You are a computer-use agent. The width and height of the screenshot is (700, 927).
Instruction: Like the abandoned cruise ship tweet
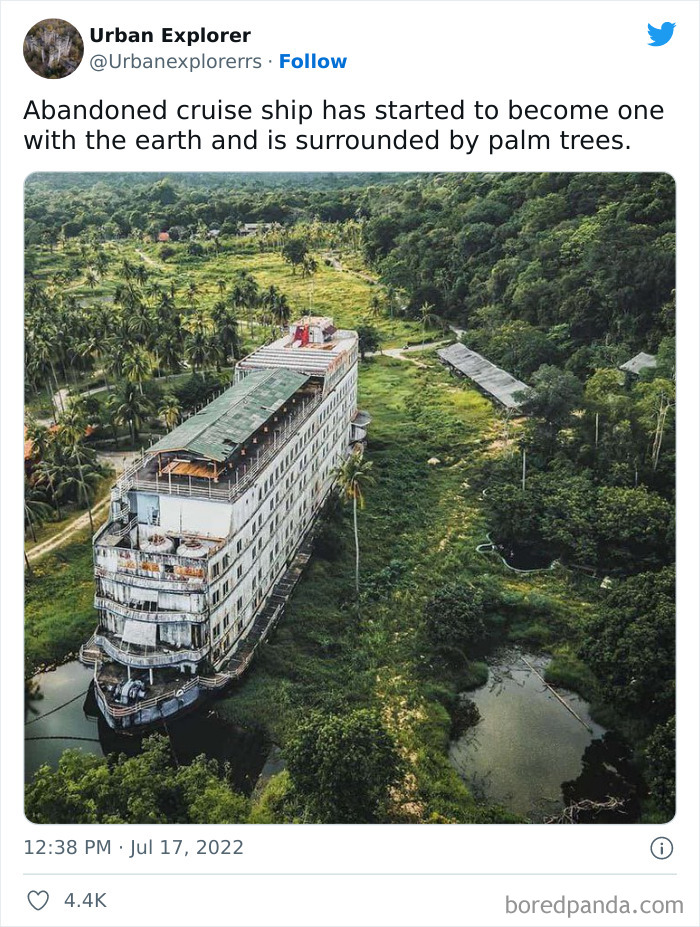[x=38, y=900]
